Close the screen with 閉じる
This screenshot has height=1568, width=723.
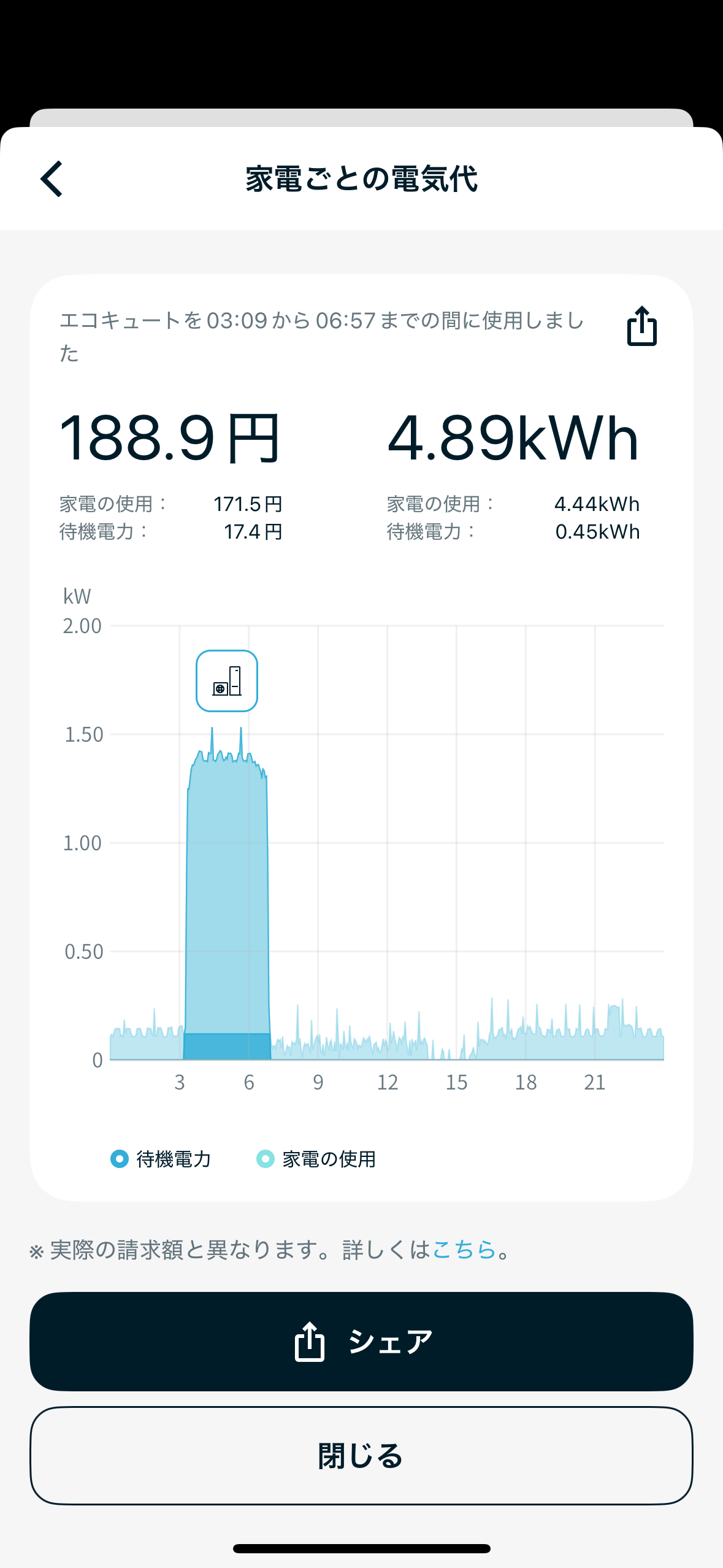click(361, 1455)
